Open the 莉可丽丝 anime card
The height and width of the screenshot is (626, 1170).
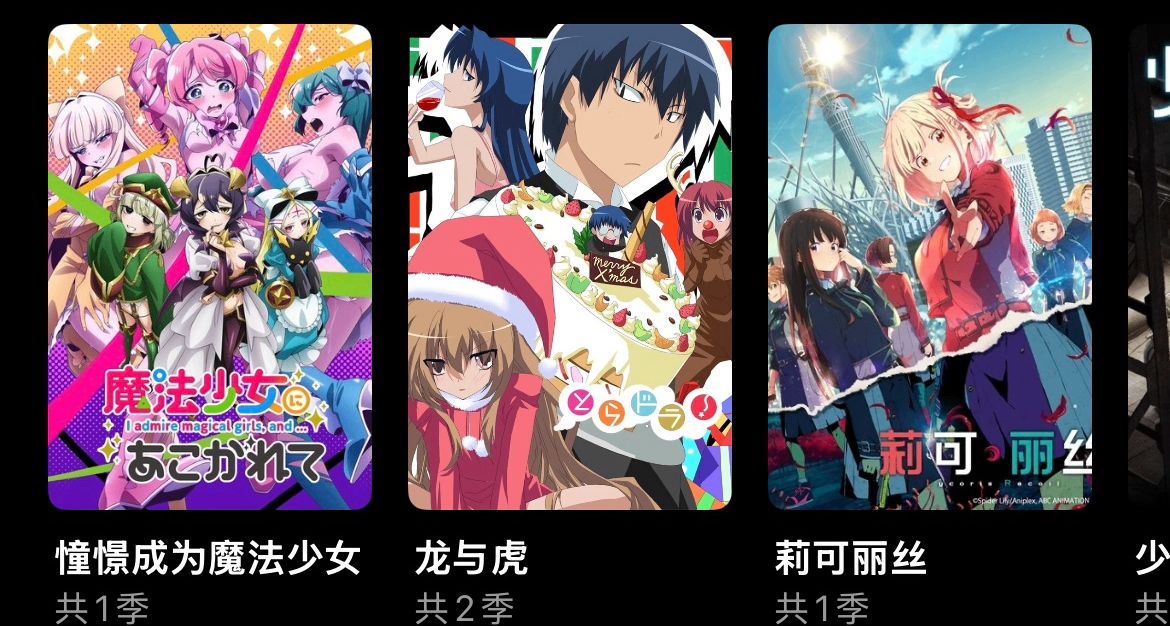point(930,267)
